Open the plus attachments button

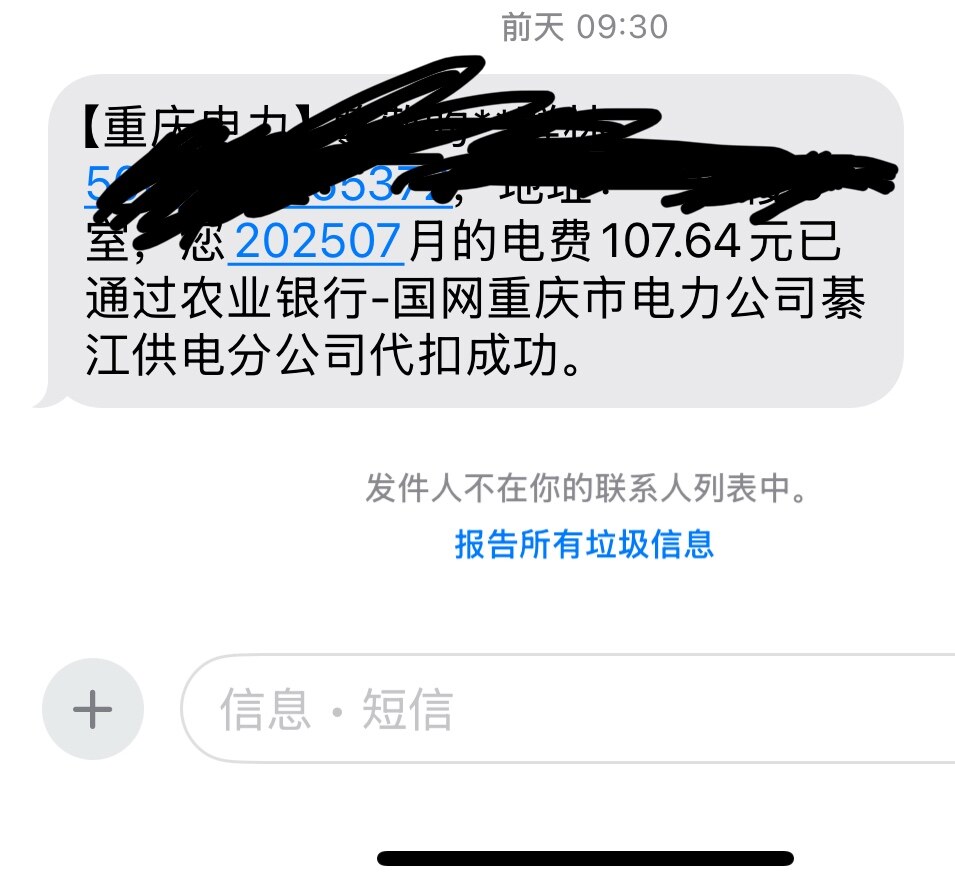93,710
